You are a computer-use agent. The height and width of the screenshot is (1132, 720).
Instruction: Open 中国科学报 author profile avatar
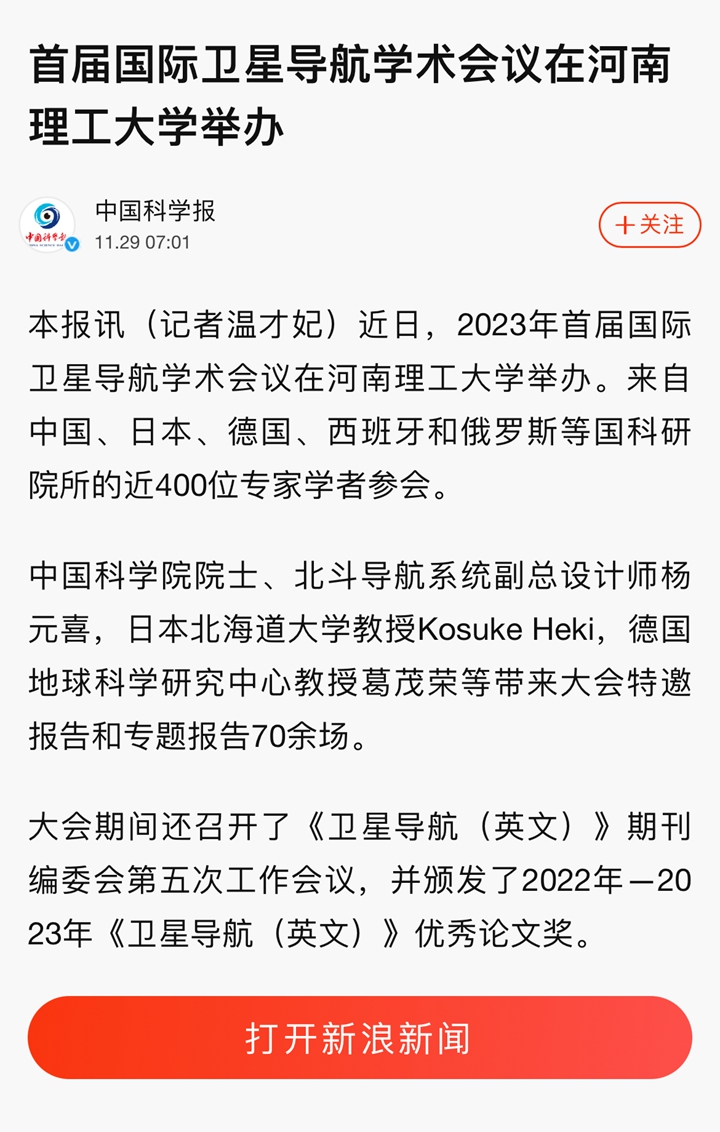click(48, 225)
